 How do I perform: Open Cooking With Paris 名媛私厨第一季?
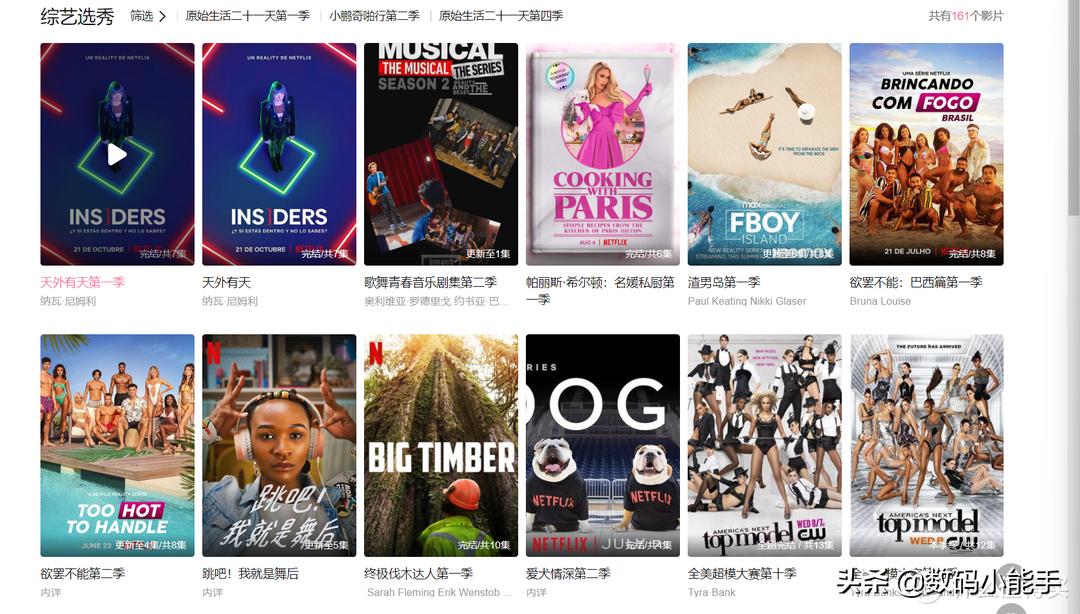[x=603, y=154]
